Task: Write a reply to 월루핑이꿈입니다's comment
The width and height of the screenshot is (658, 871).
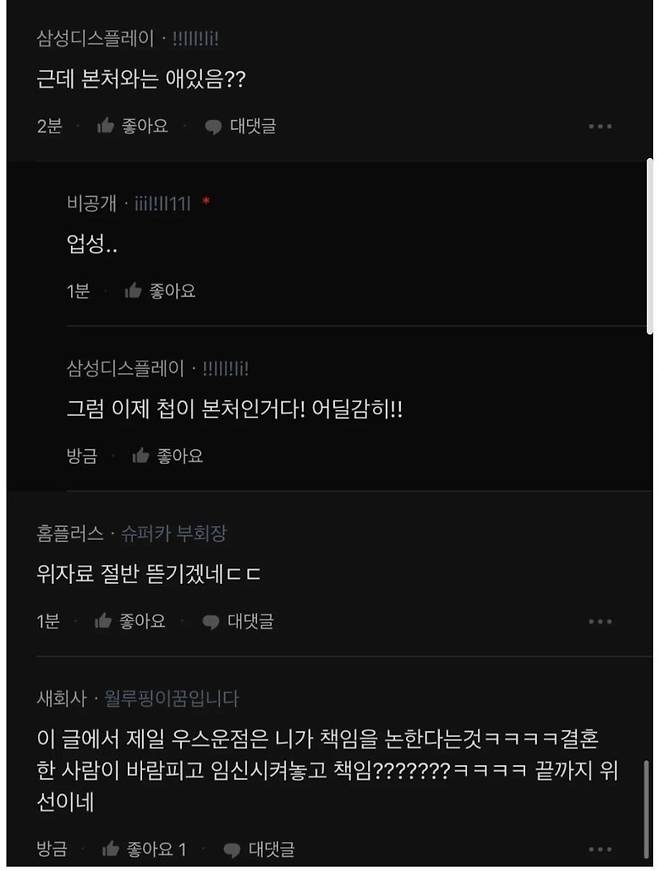Action: [258, 849]
